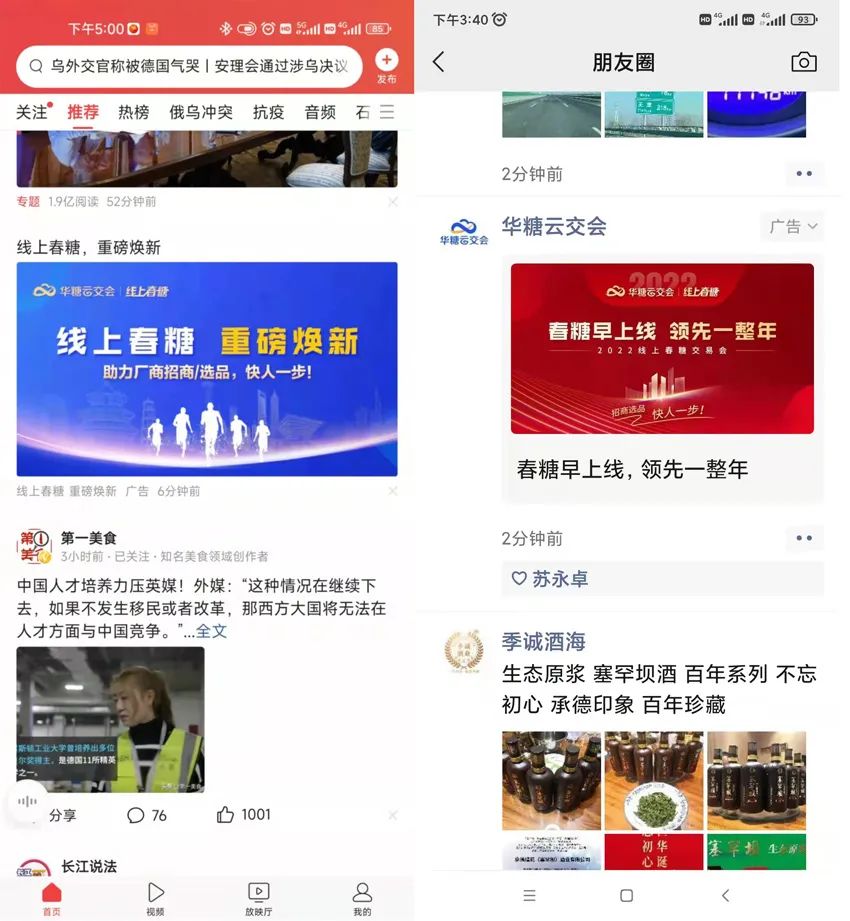Go back from 朋友圈
Image resolution: width=850 pixels, height=921 pixels.
[x=439, y=62]
